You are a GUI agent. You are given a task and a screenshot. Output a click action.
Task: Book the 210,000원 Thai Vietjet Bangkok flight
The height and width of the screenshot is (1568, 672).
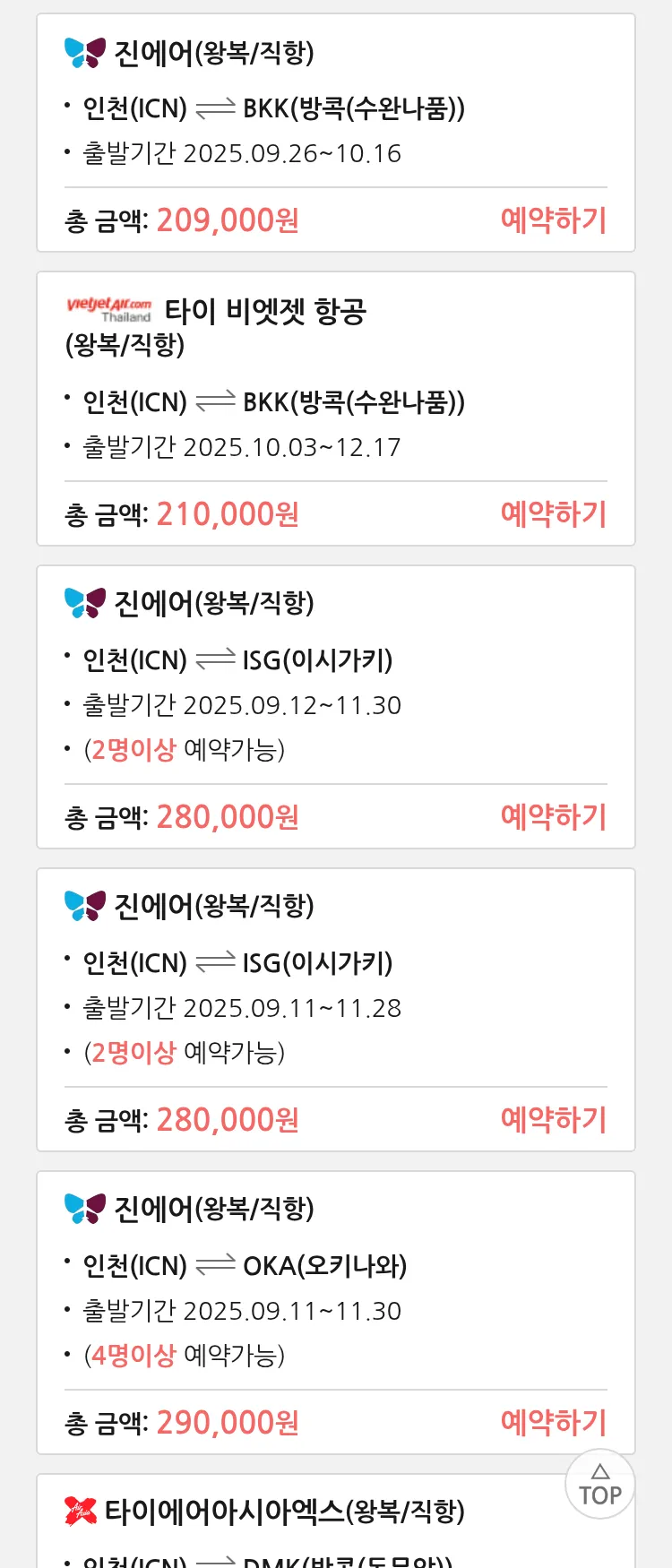click(x=553, y=514)
